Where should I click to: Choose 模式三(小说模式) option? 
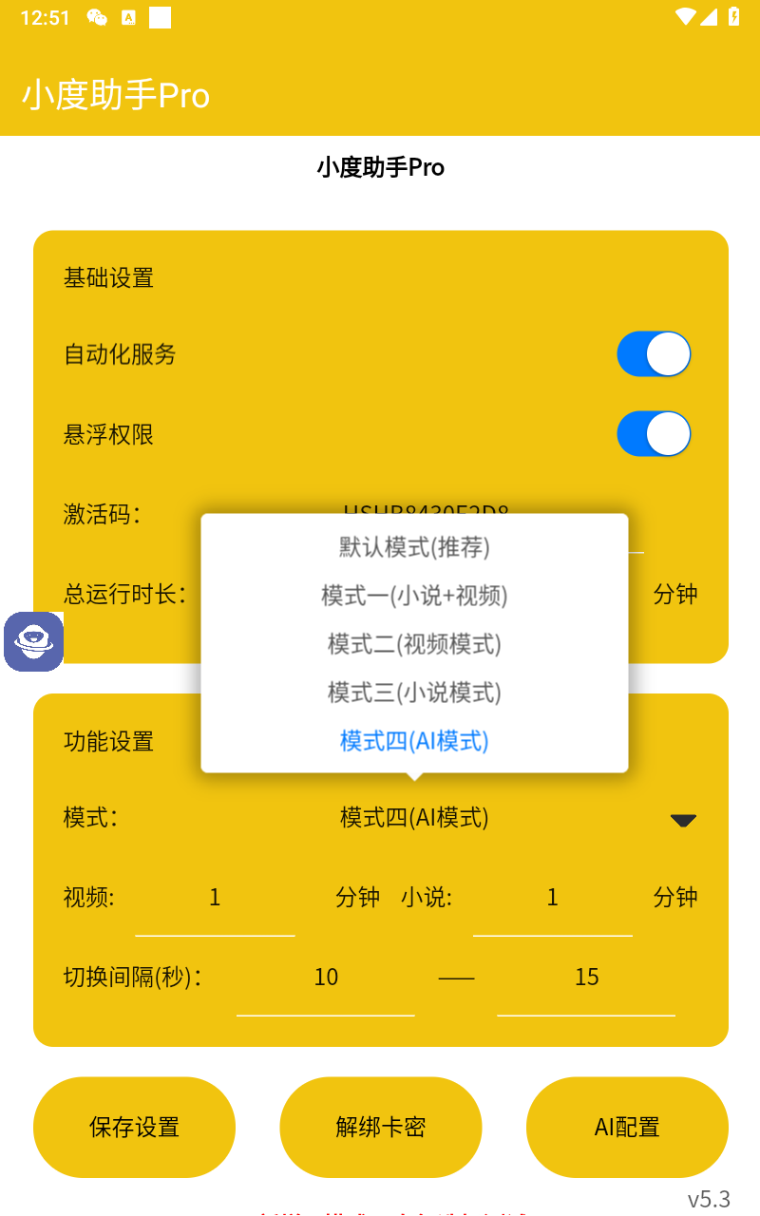[413, 693]
